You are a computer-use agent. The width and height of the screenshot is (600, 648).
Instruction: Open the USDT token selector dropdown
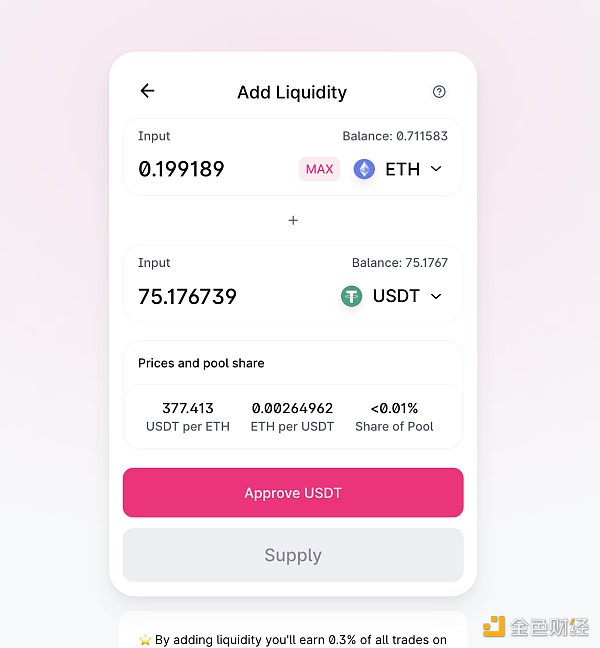[x=392, y=296]
